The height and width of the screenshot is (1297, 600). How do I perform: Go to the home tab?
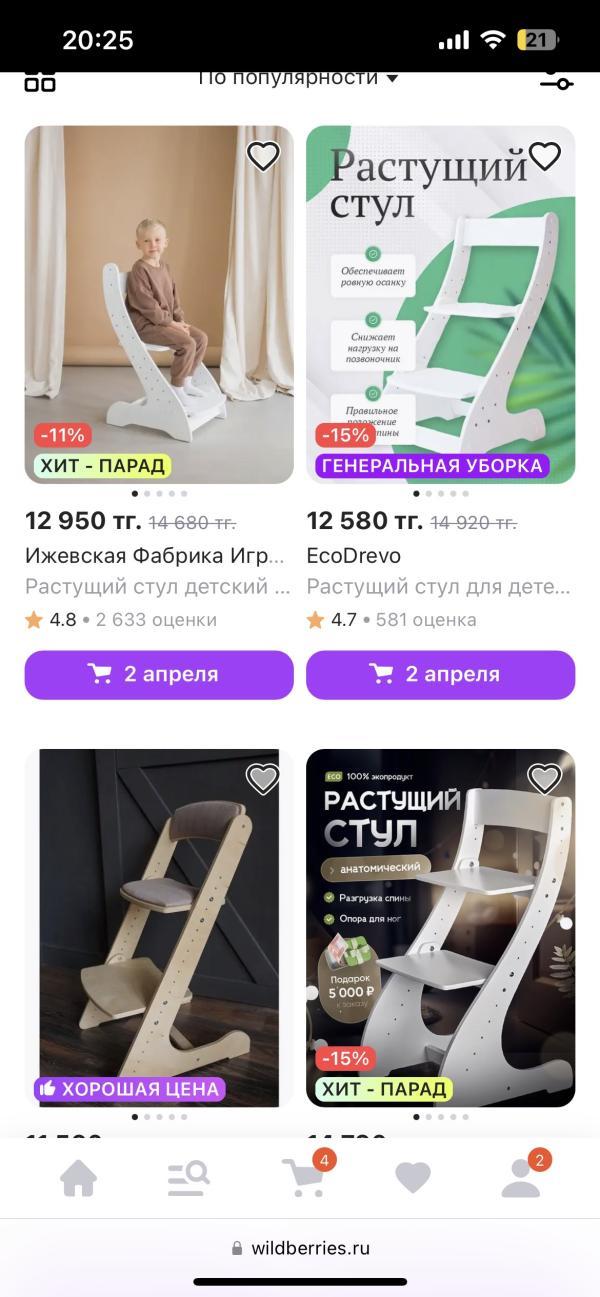(78, 1178)
